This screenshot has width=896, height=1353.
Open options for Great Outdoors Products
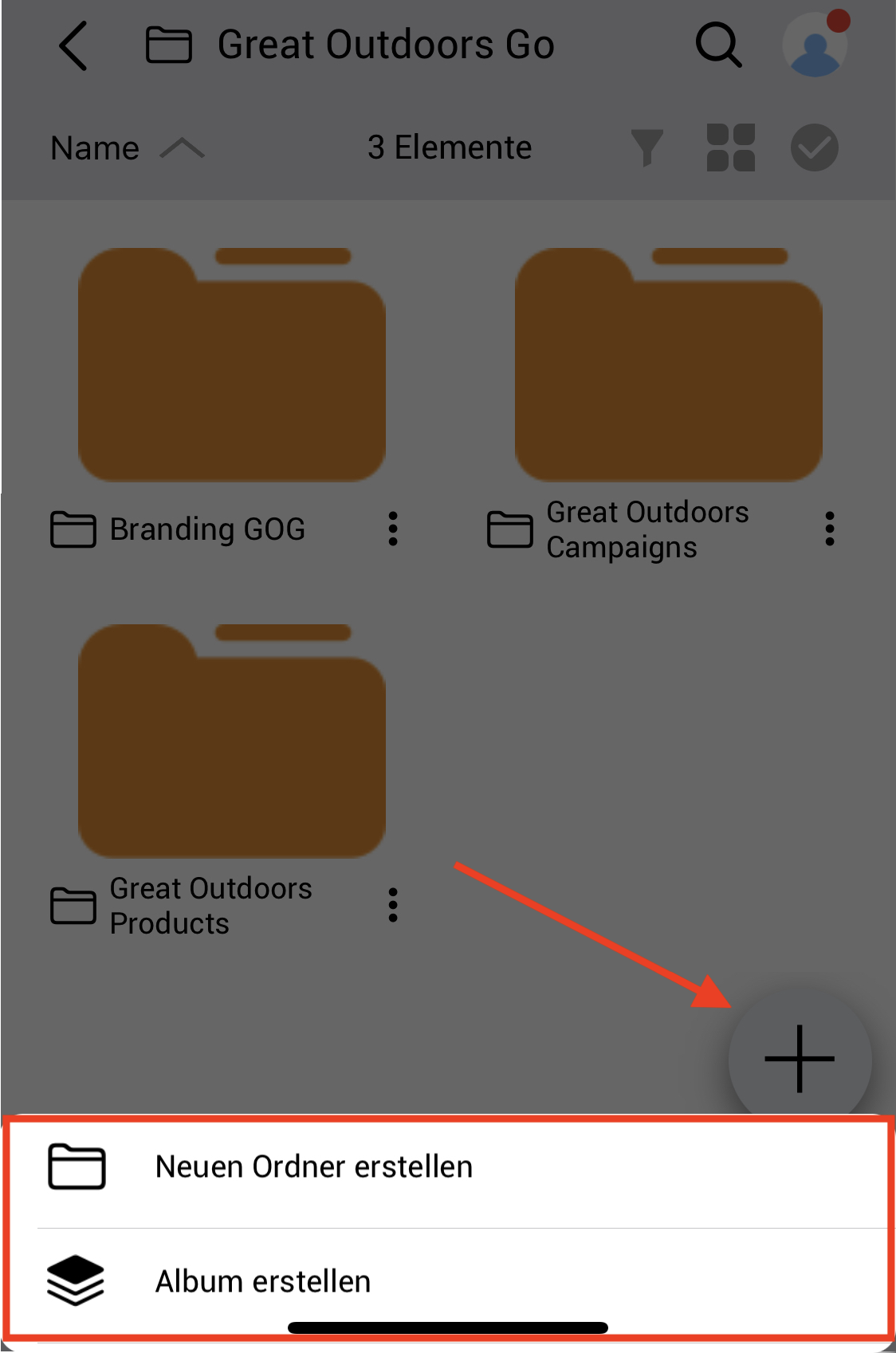392,906
